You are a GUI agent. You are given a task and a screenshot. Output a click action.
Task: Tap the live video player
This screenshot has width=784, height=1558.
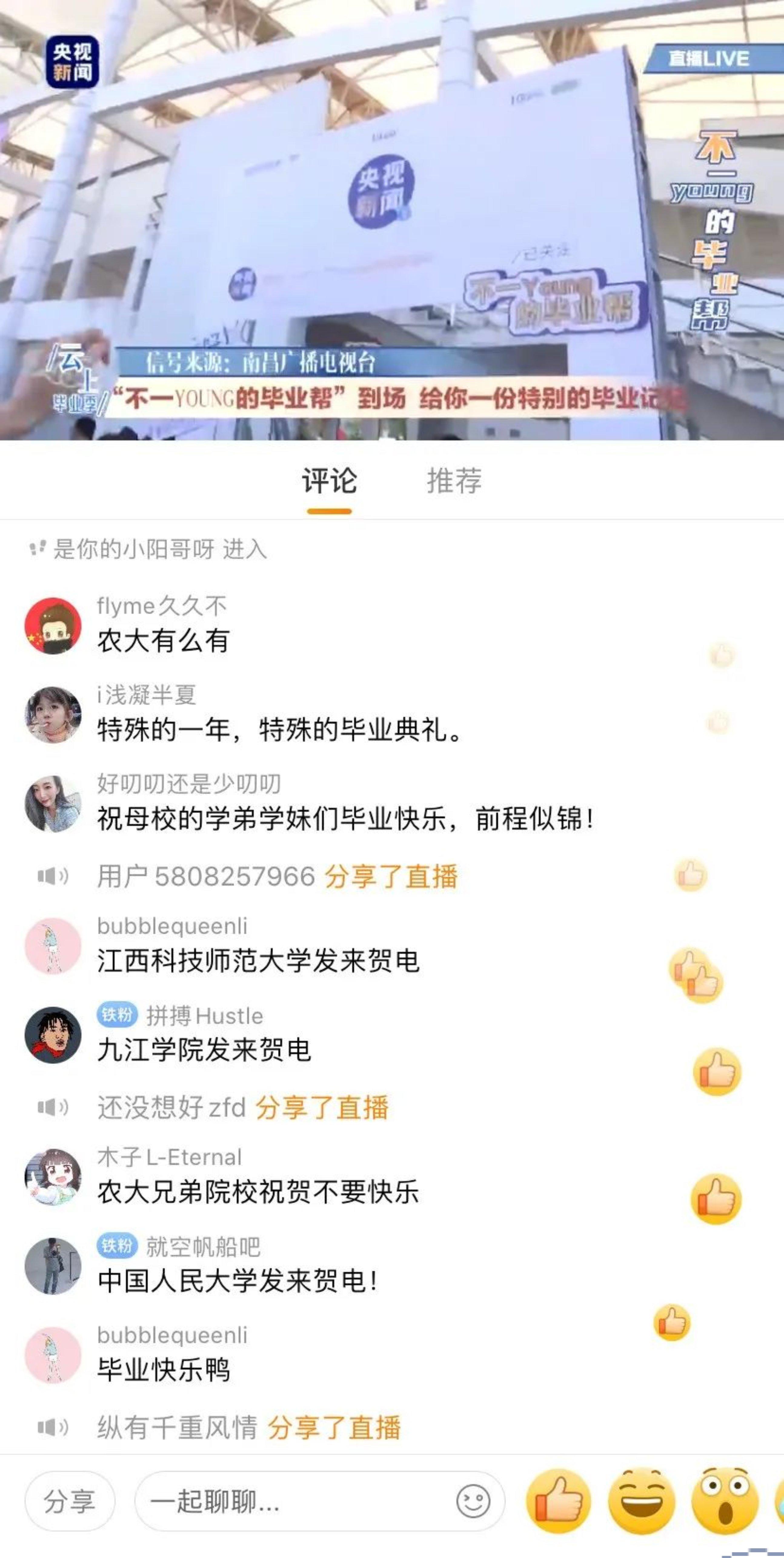392,220
